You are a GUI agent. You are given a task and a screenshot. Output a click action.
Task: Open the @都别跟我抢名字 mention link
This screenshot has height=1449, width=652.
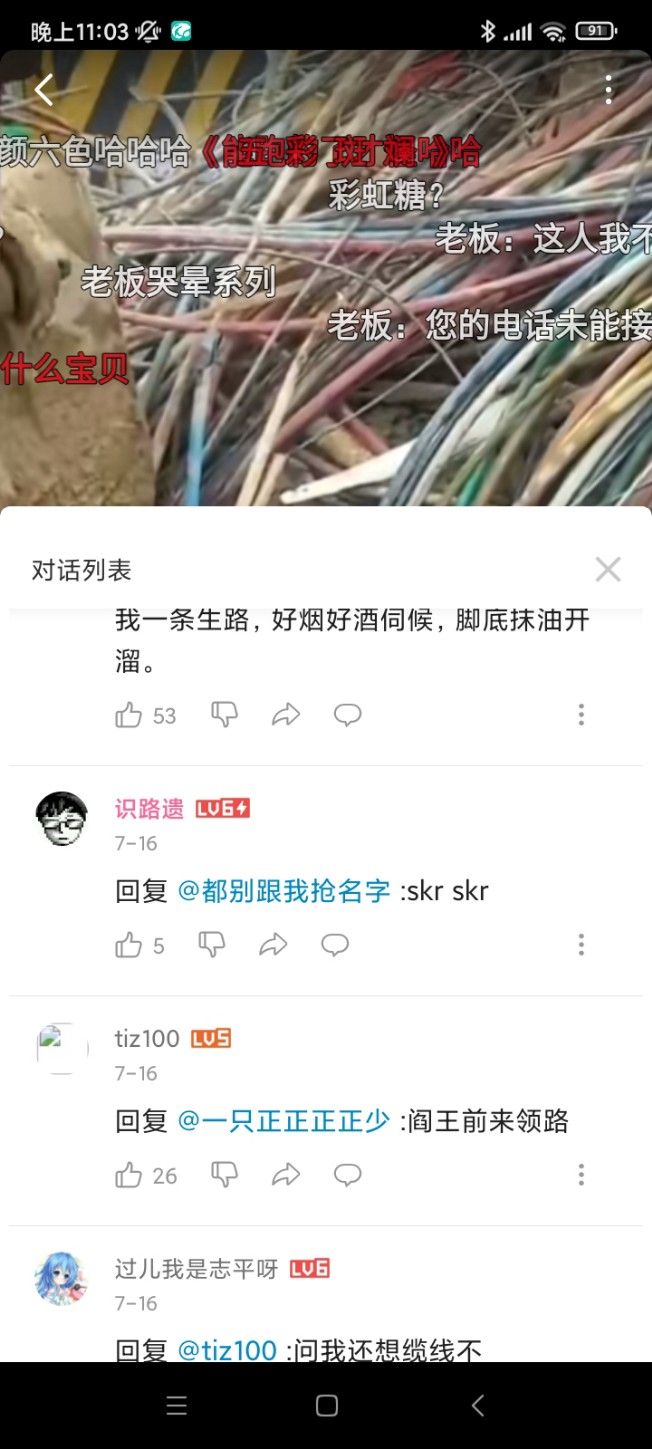[x=283, y=891]
